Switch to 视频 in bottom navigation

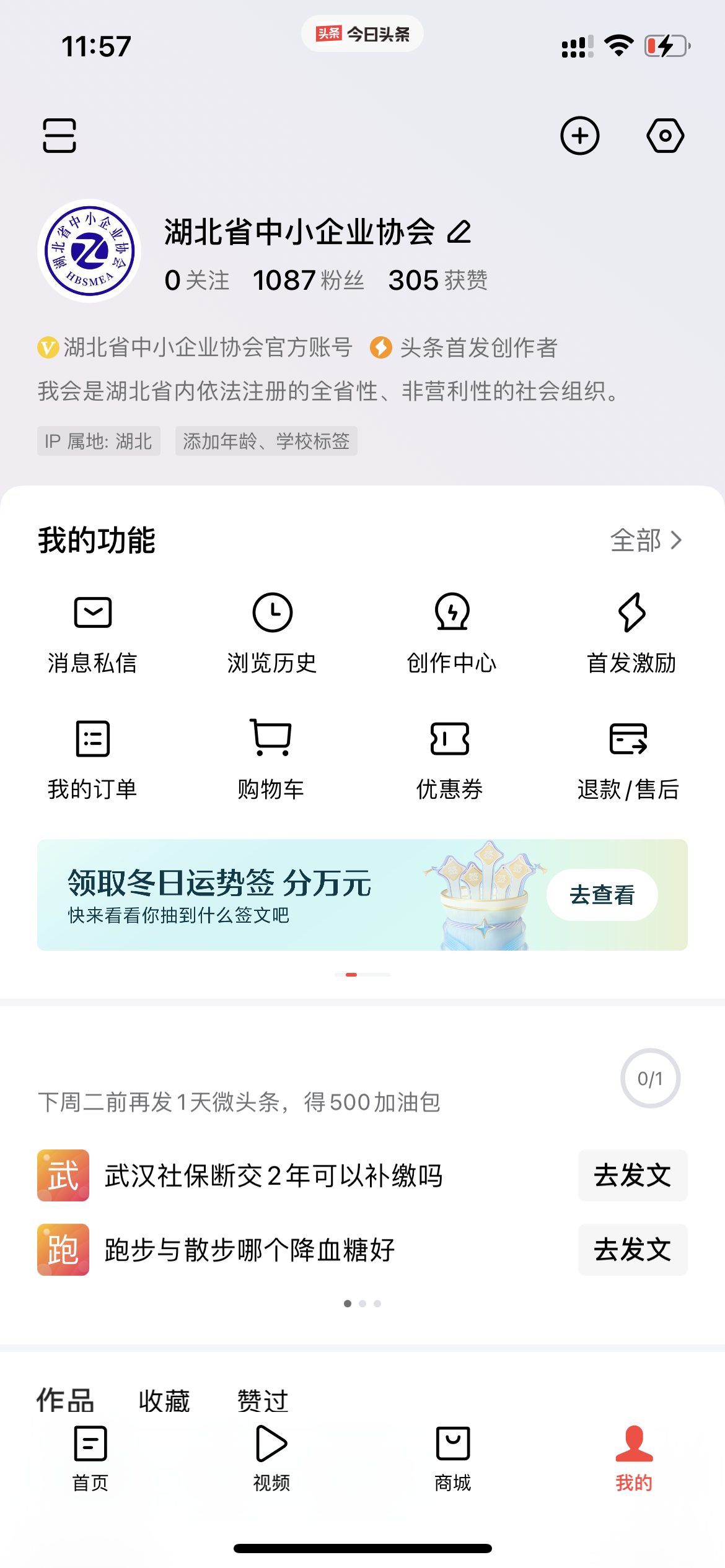[271, 1461]
